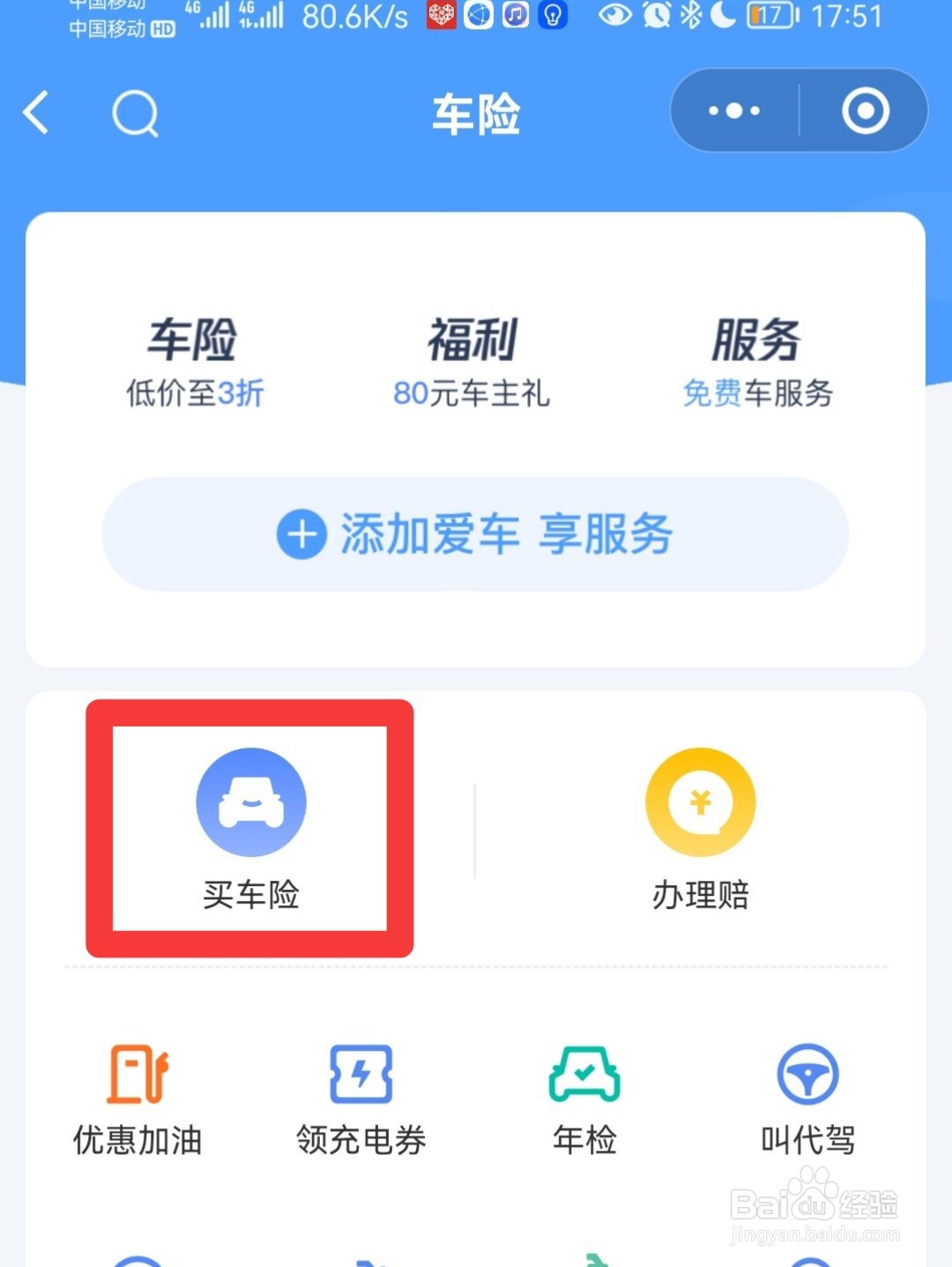Image resolution: width=952 pixels, height=1267 pixels.
Task: Tap the yellow 办理赔 claims icon
Action: (699, 801)
